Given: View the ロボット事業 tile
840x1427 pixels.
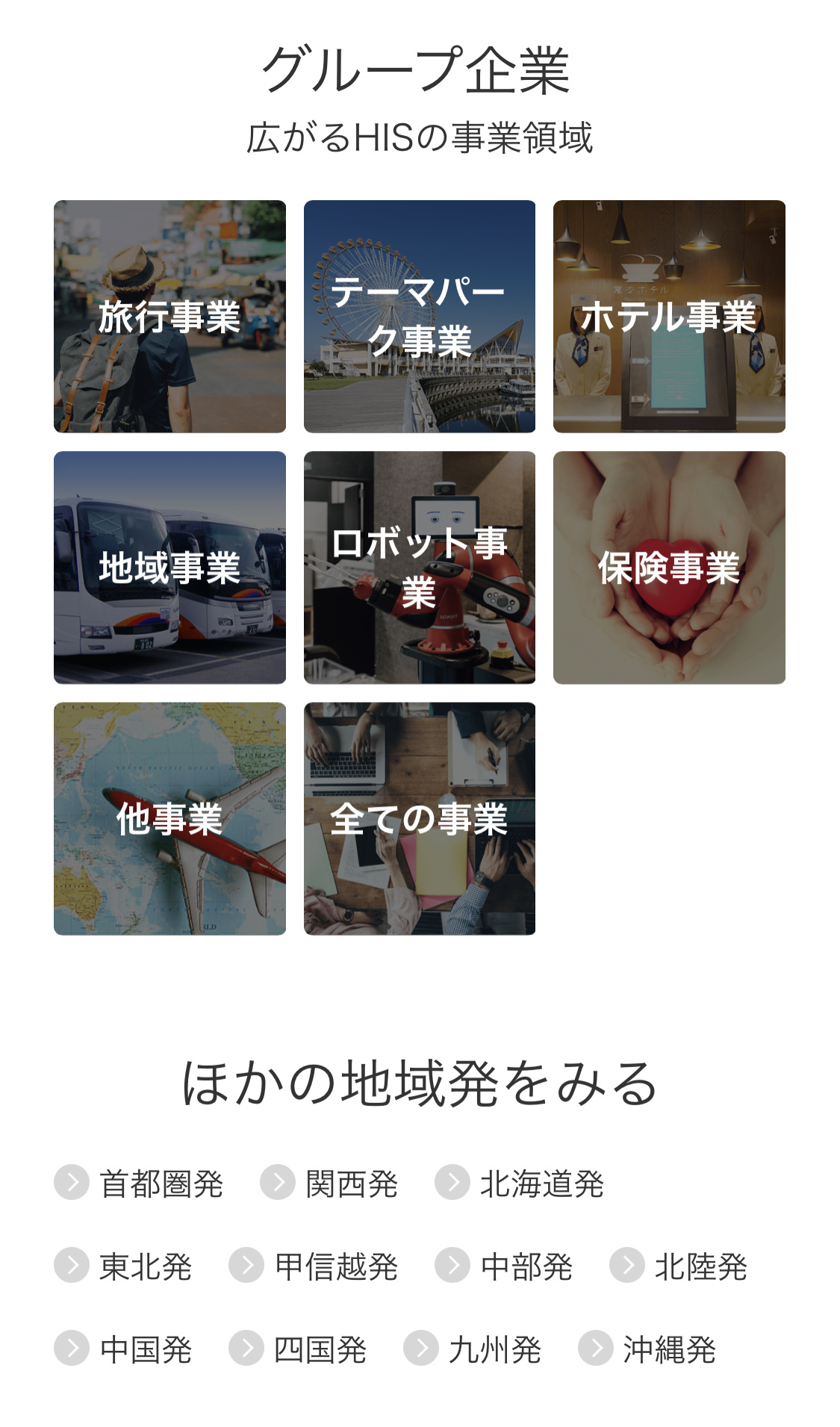Looking at the screenshot, I should point(419,568).
